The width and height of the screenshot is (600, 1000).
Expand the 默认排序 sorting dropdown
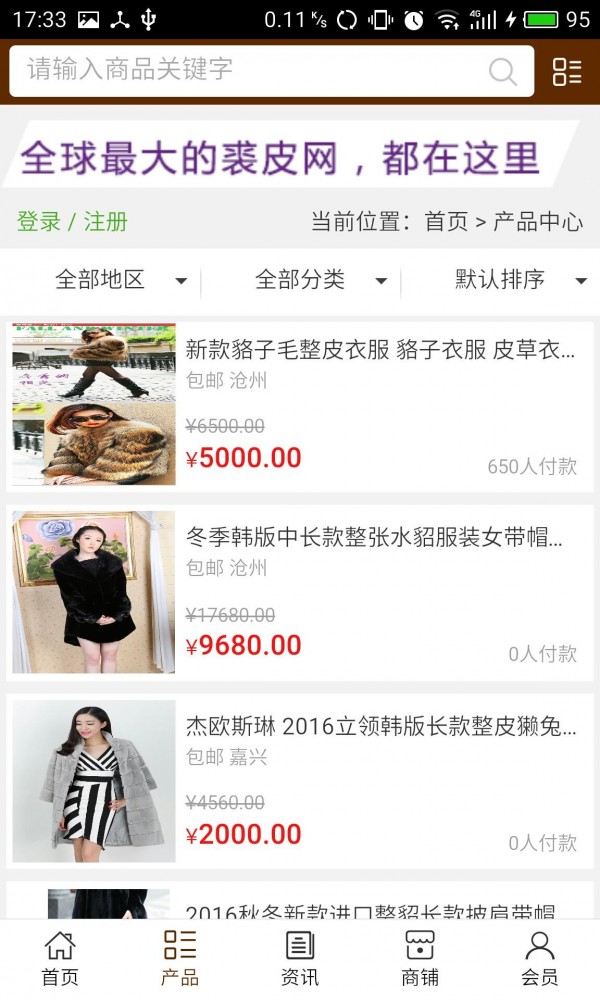[x=520, y=281]
